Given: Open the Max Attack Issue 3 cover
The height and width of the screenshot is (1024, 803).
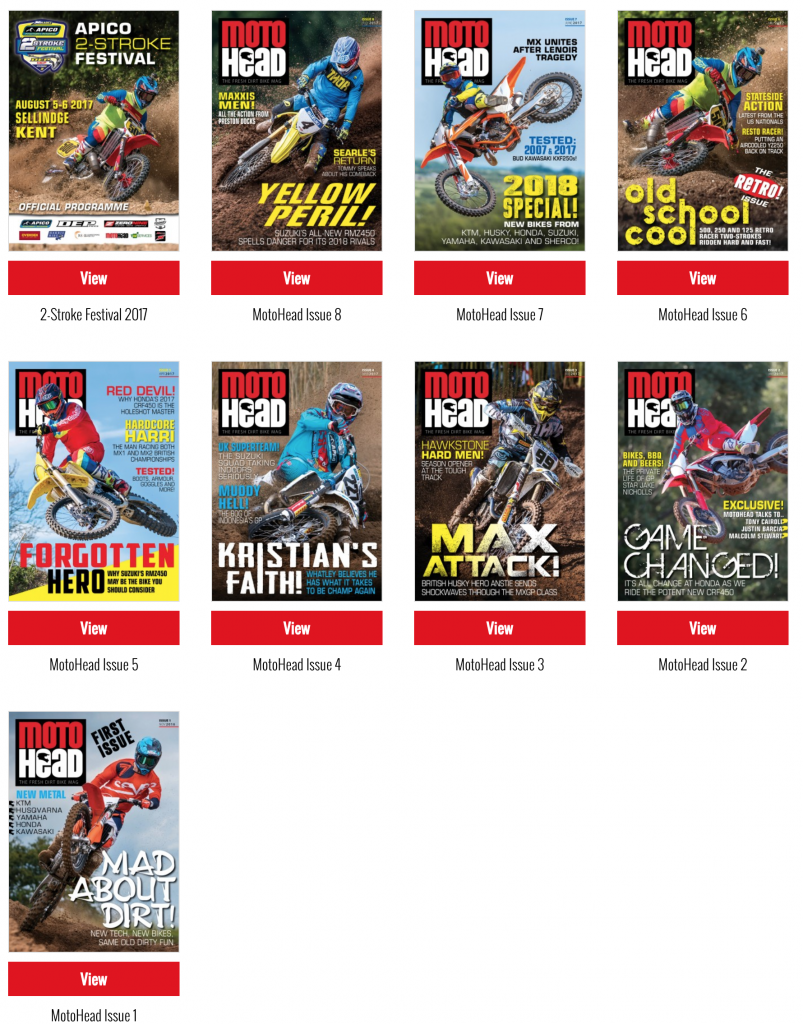Looking at the screenshot, I should (499, 481).
